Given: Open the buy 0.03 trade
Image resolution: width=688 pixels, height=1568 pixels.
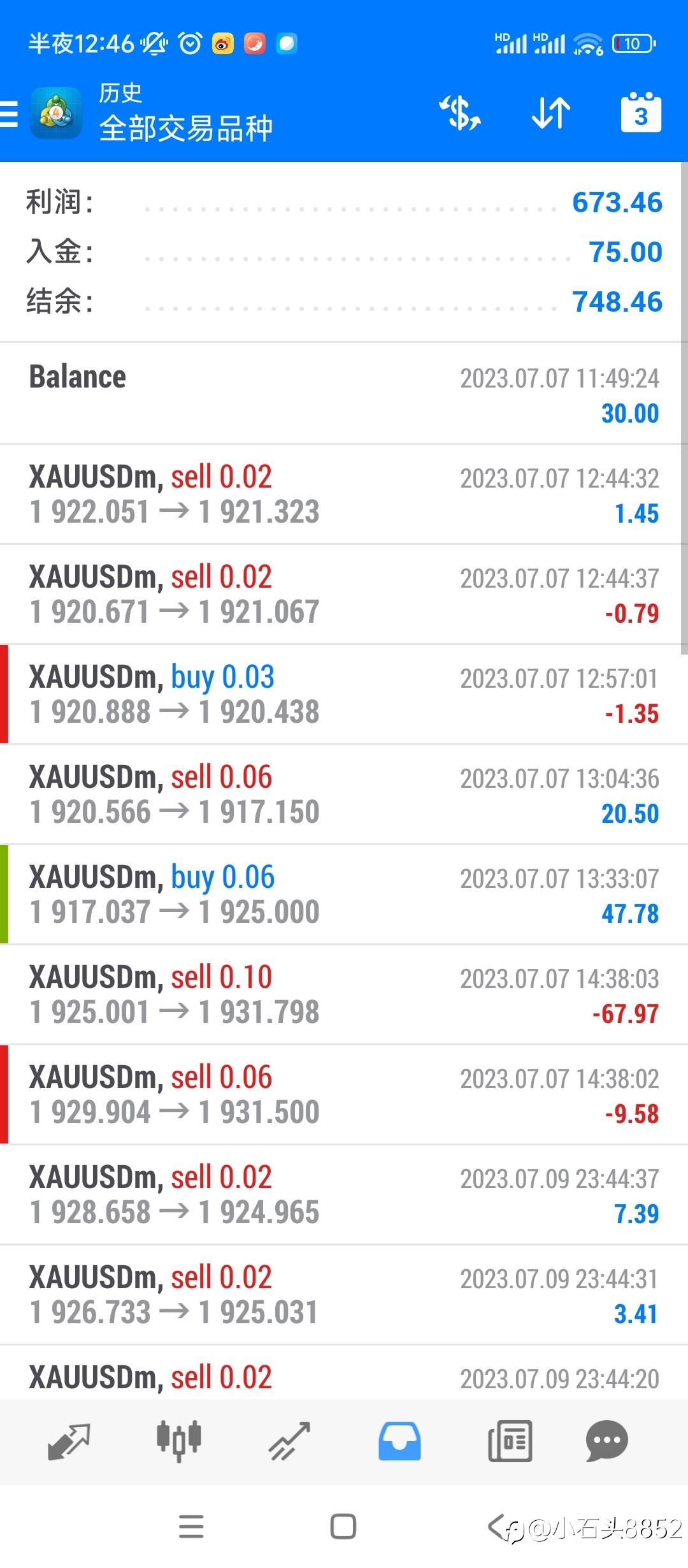Looking at the screenshot, I should pyautogui.click(x=344, y=695).
